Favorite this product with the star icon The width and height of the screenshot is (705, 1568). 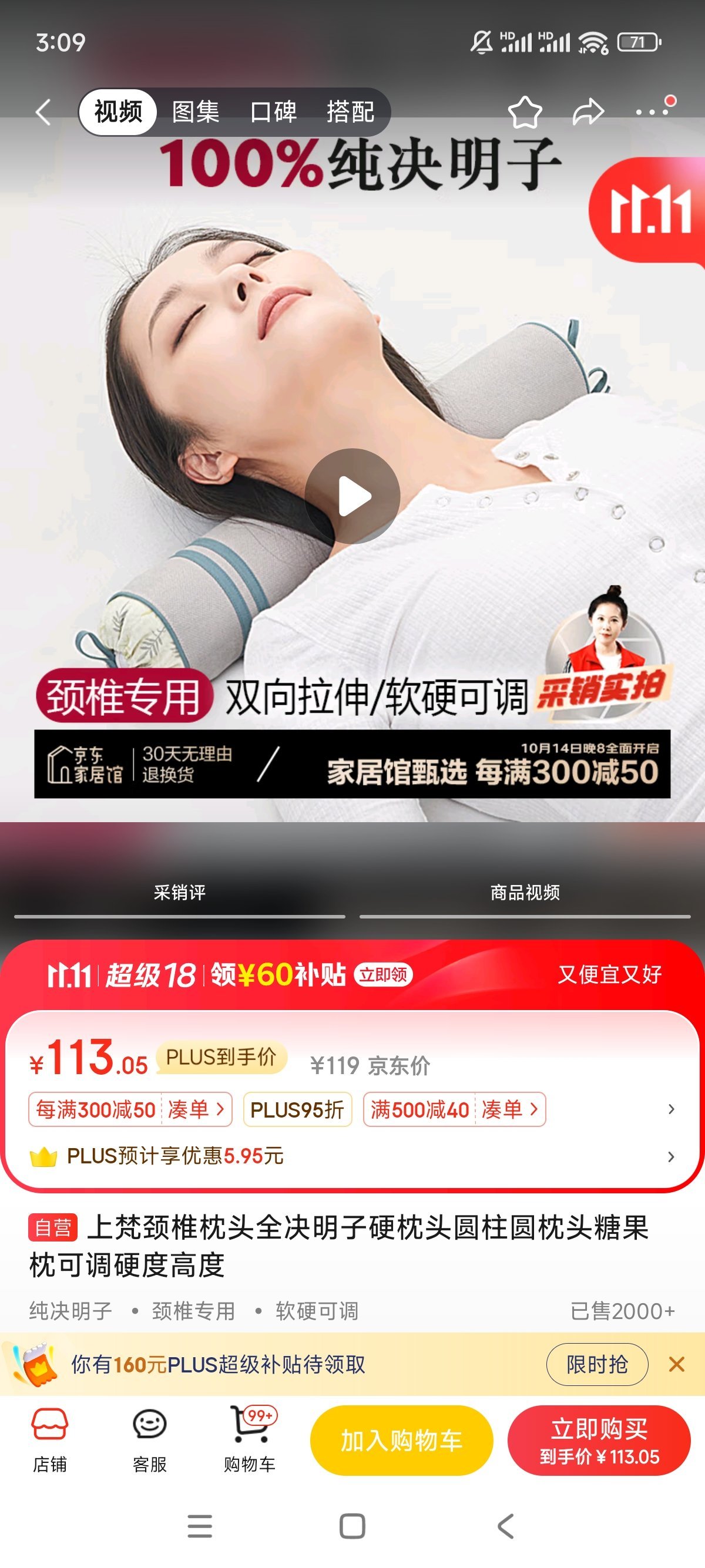(524, 112)
